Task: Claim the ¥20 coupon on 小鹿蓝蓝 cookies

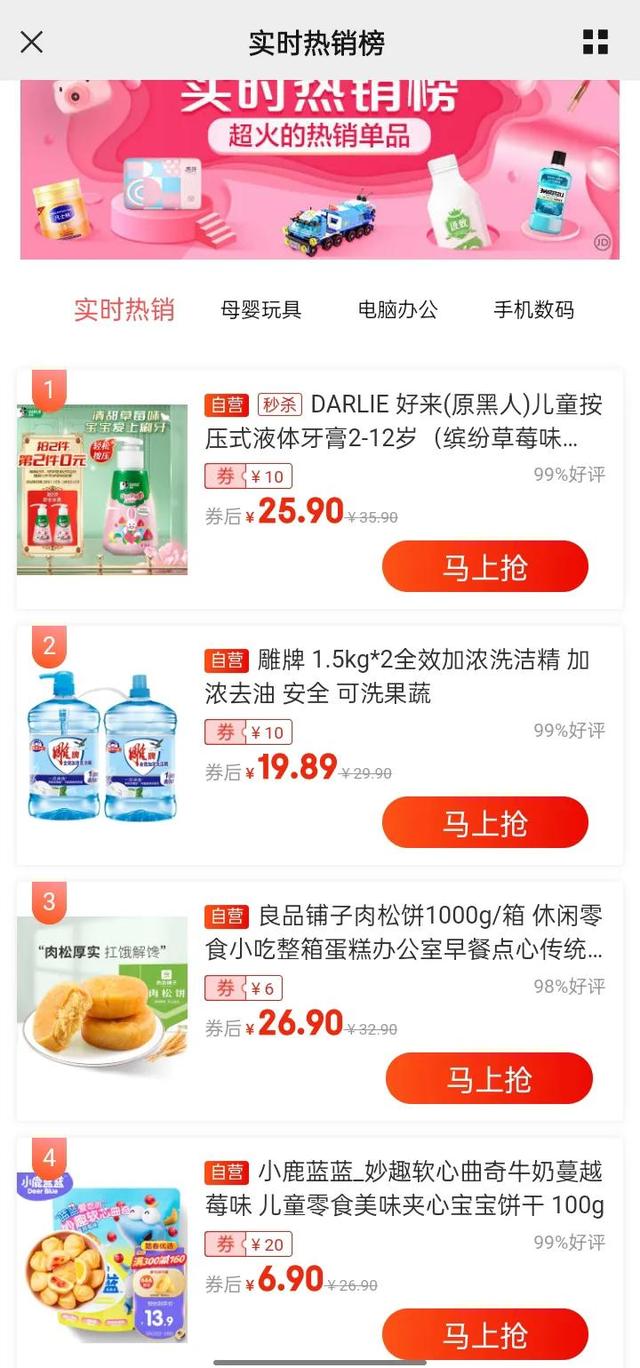Action: tap(248, 1244)
